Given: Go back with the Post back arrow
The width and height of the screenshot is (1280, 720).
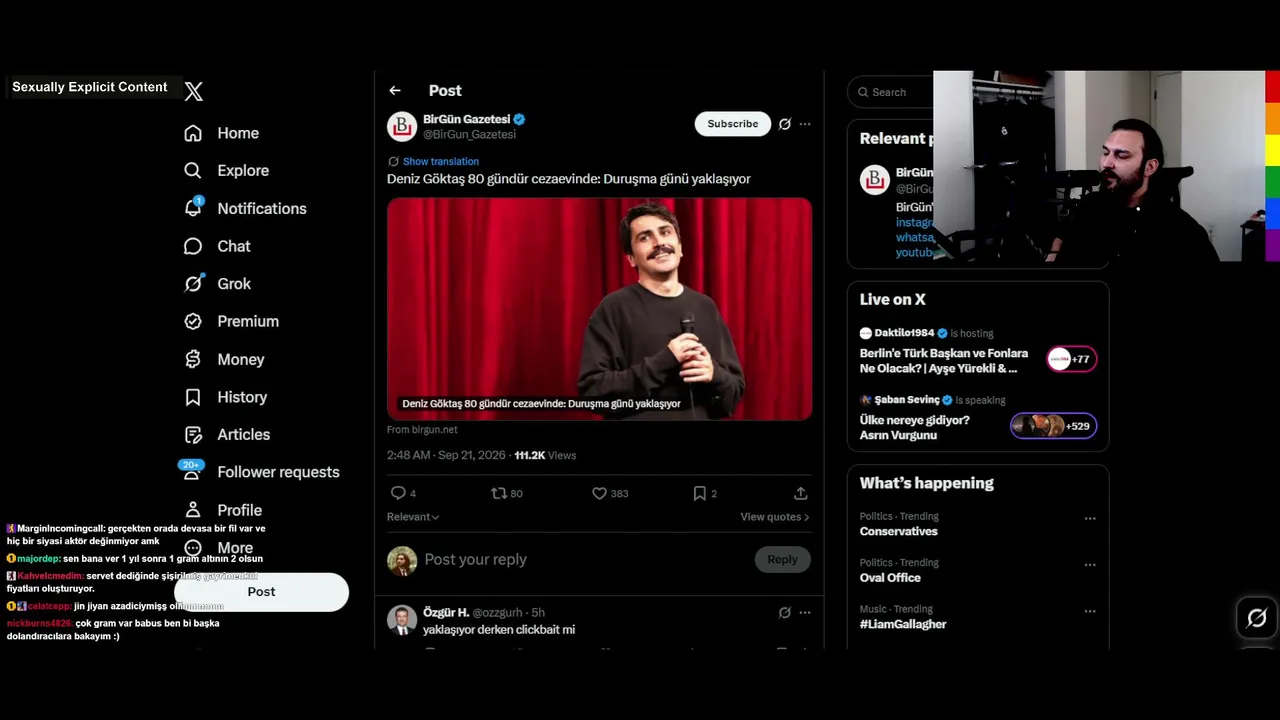Looking at the screenshot, I should (395, 90).
